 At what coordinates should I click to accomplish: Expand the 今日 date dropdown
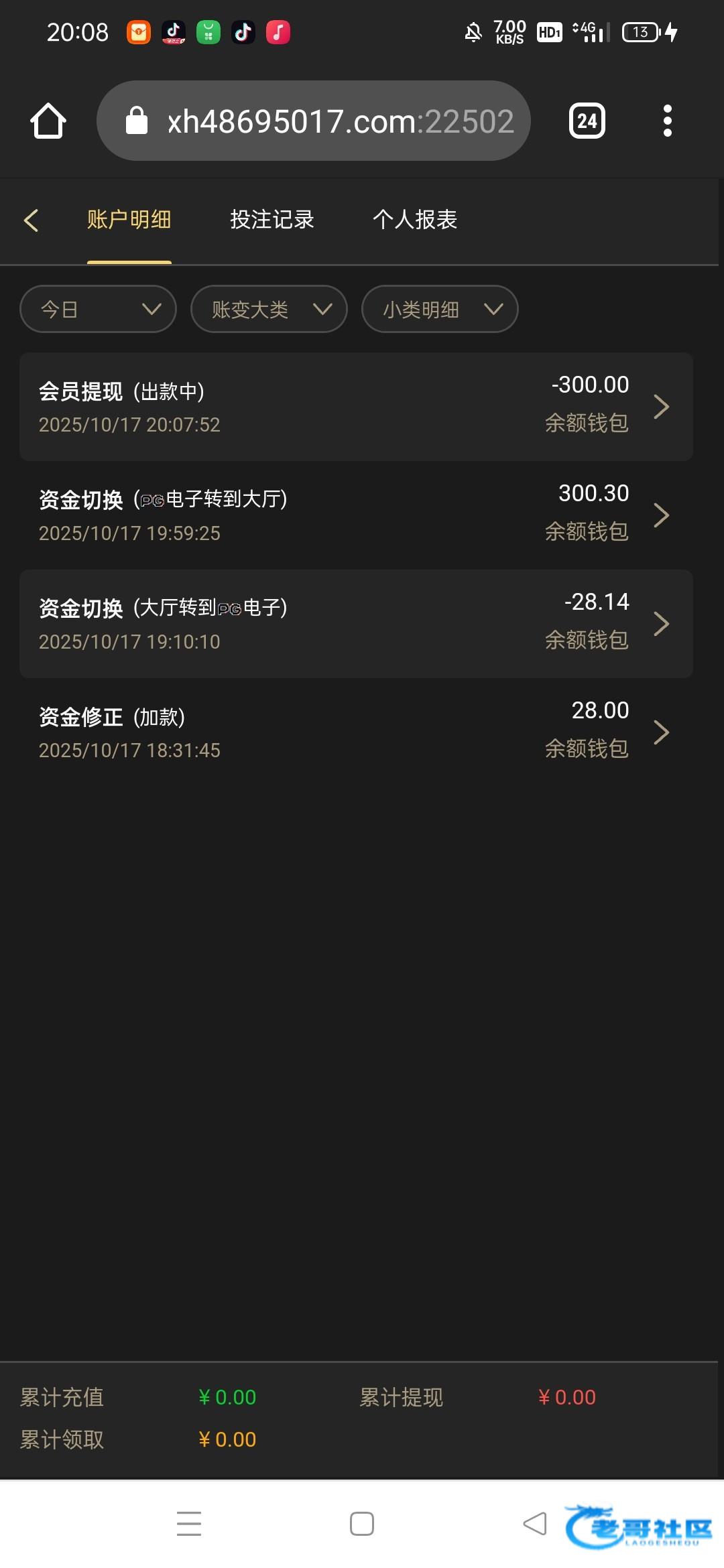[98, 309]
